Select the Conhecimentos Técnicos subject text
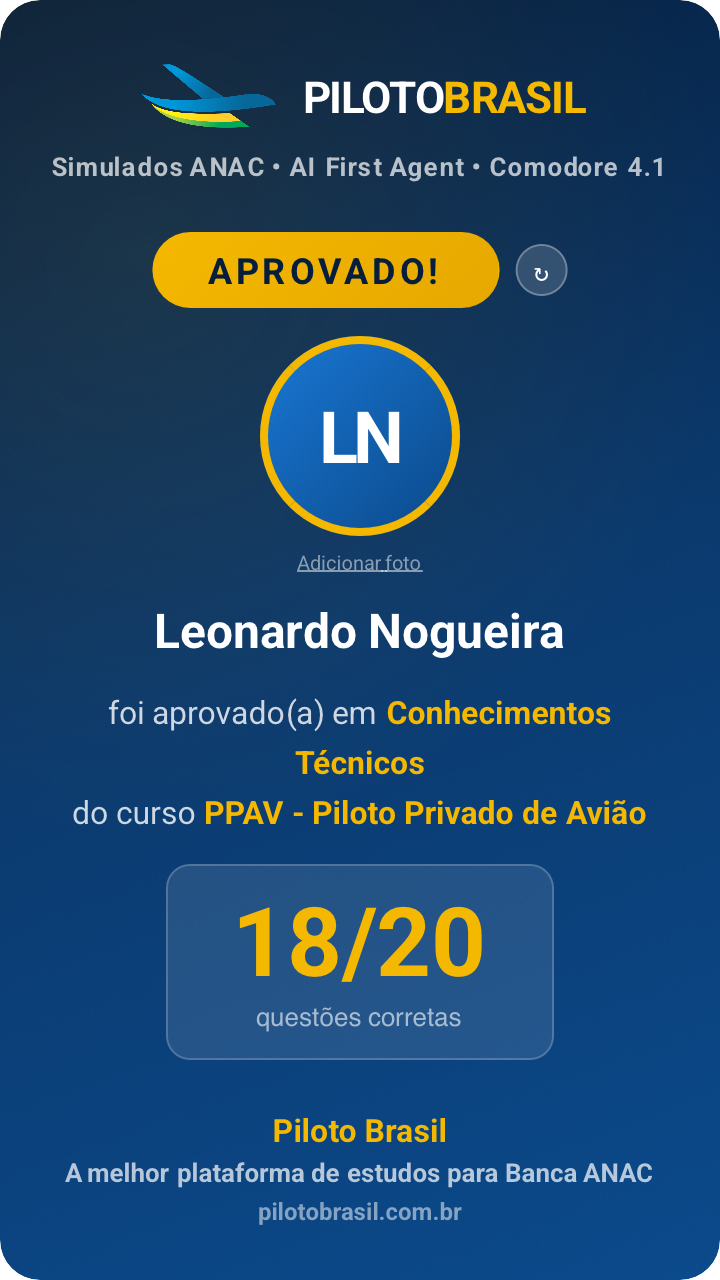The width and height of the screenshot is (720, 1280). (500, 713)
